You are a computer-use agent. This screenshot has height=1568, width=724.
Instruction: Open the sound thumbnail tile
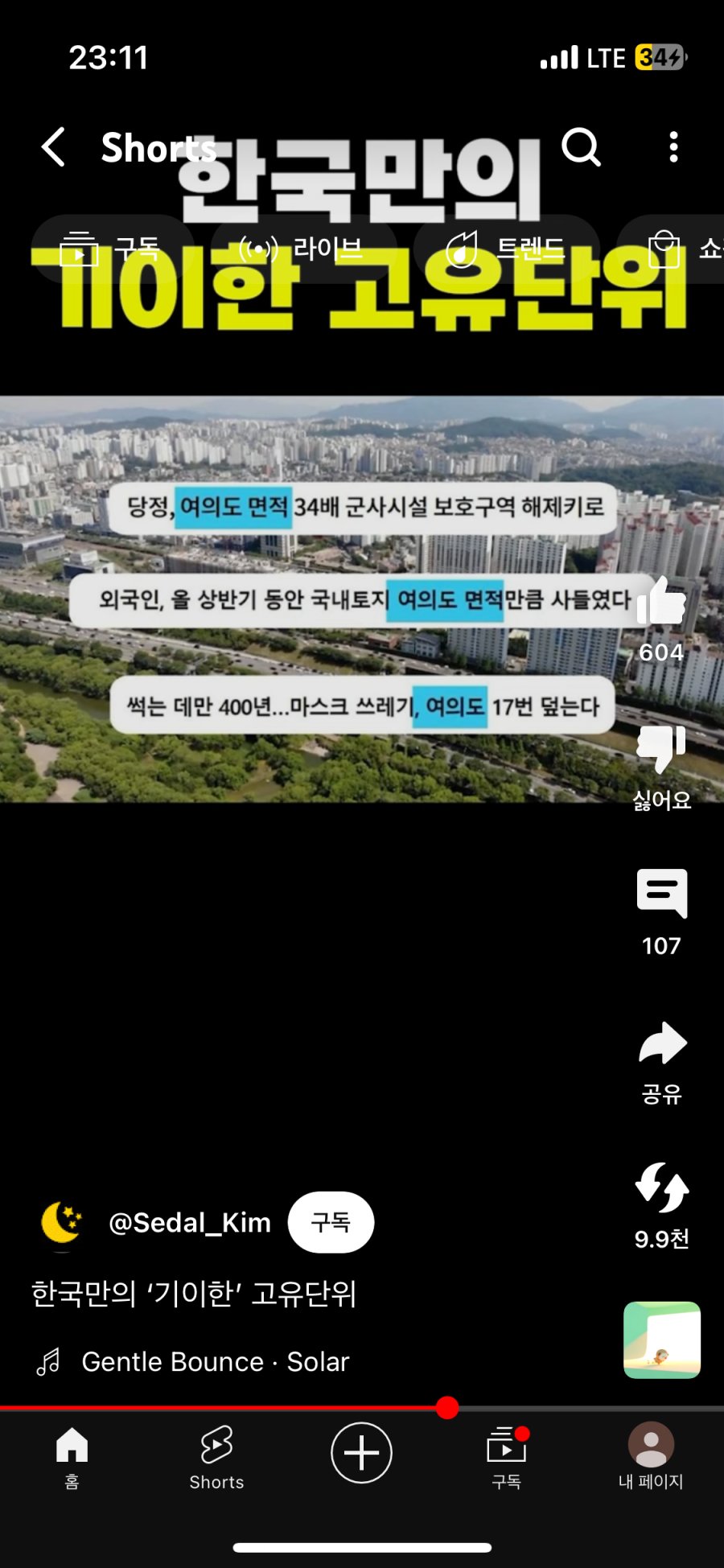661,1340
